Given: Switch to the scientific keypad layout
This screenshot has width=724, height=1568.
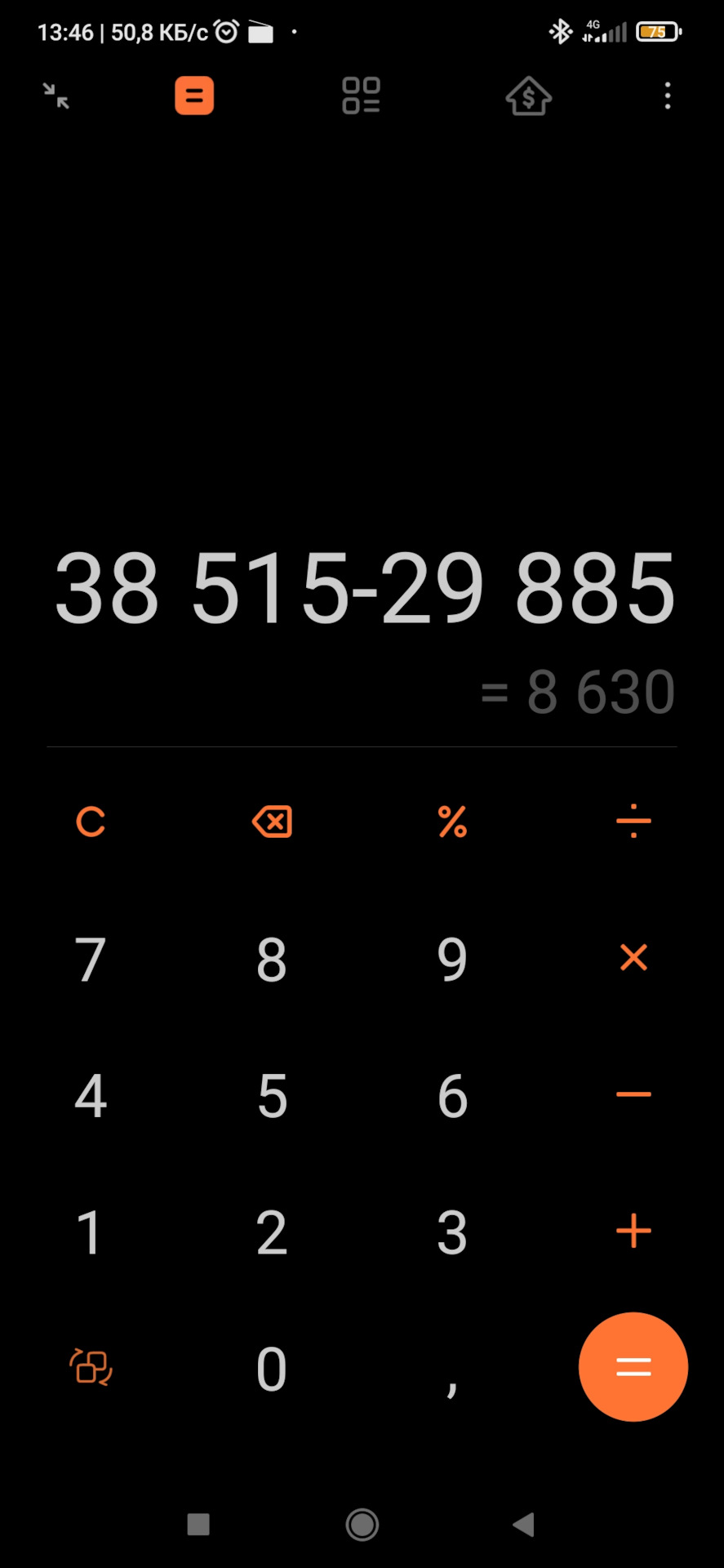Looking at the screenshot, I should click(91, 1367).
